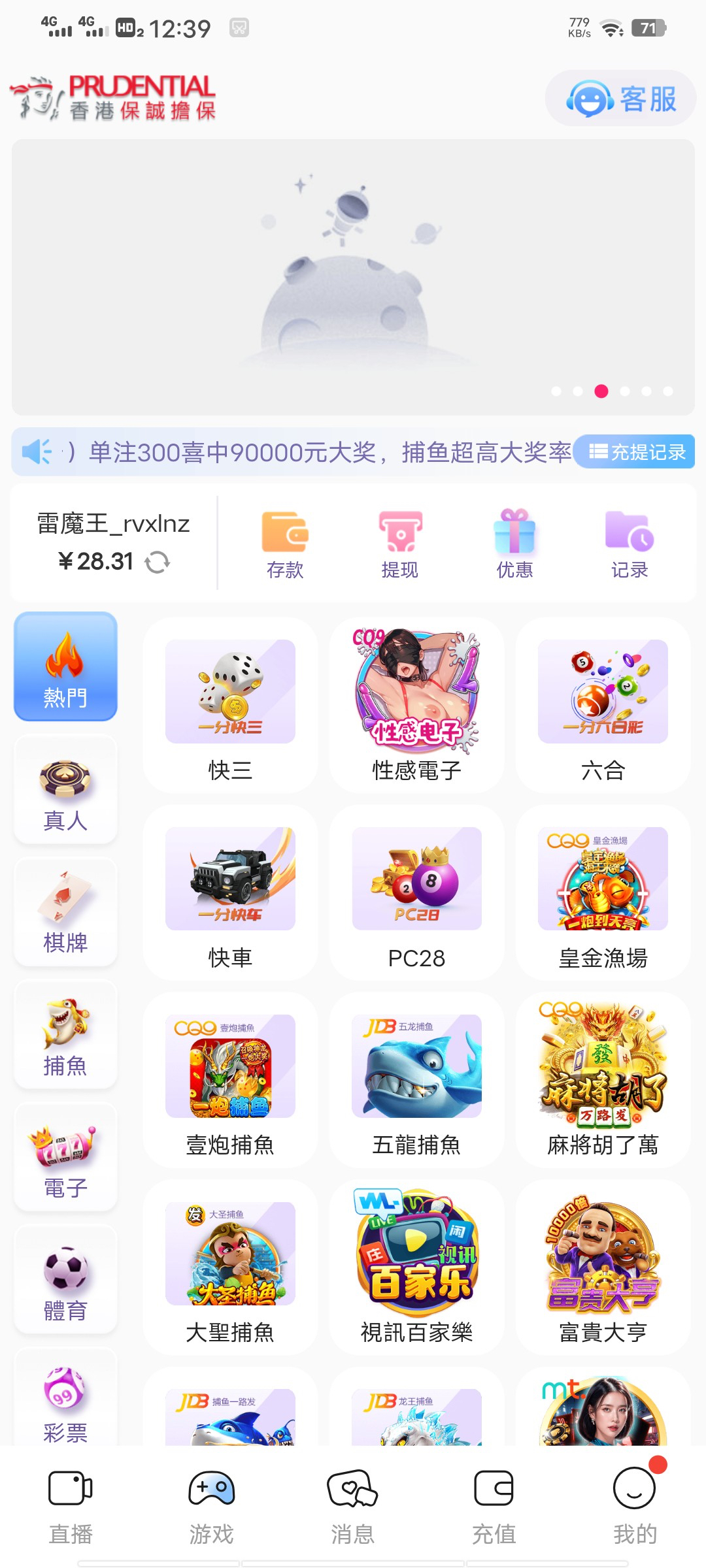Select the 體育 category
The height and width of the screenshot is (1568, 706).
[x=65, y=1281]
